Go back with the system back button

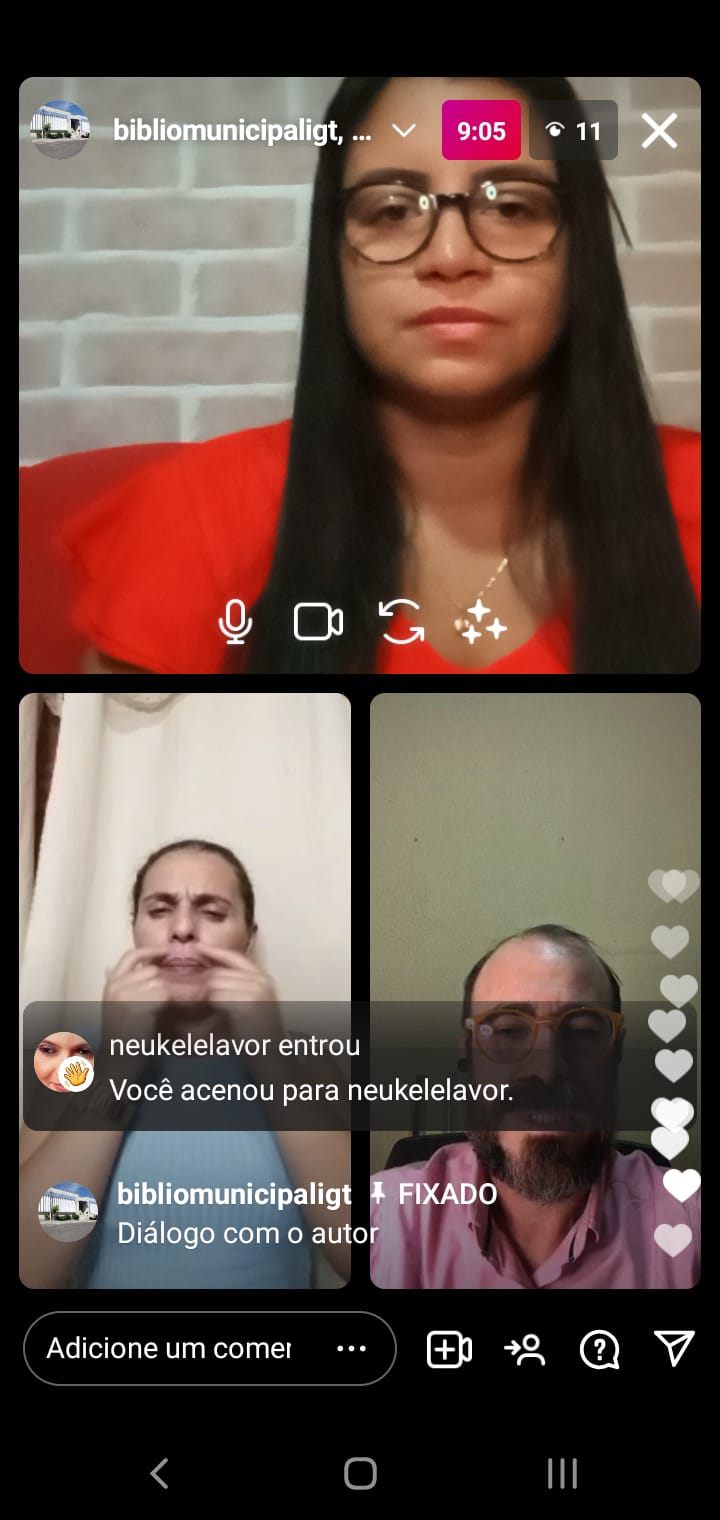click(159, 1473)
